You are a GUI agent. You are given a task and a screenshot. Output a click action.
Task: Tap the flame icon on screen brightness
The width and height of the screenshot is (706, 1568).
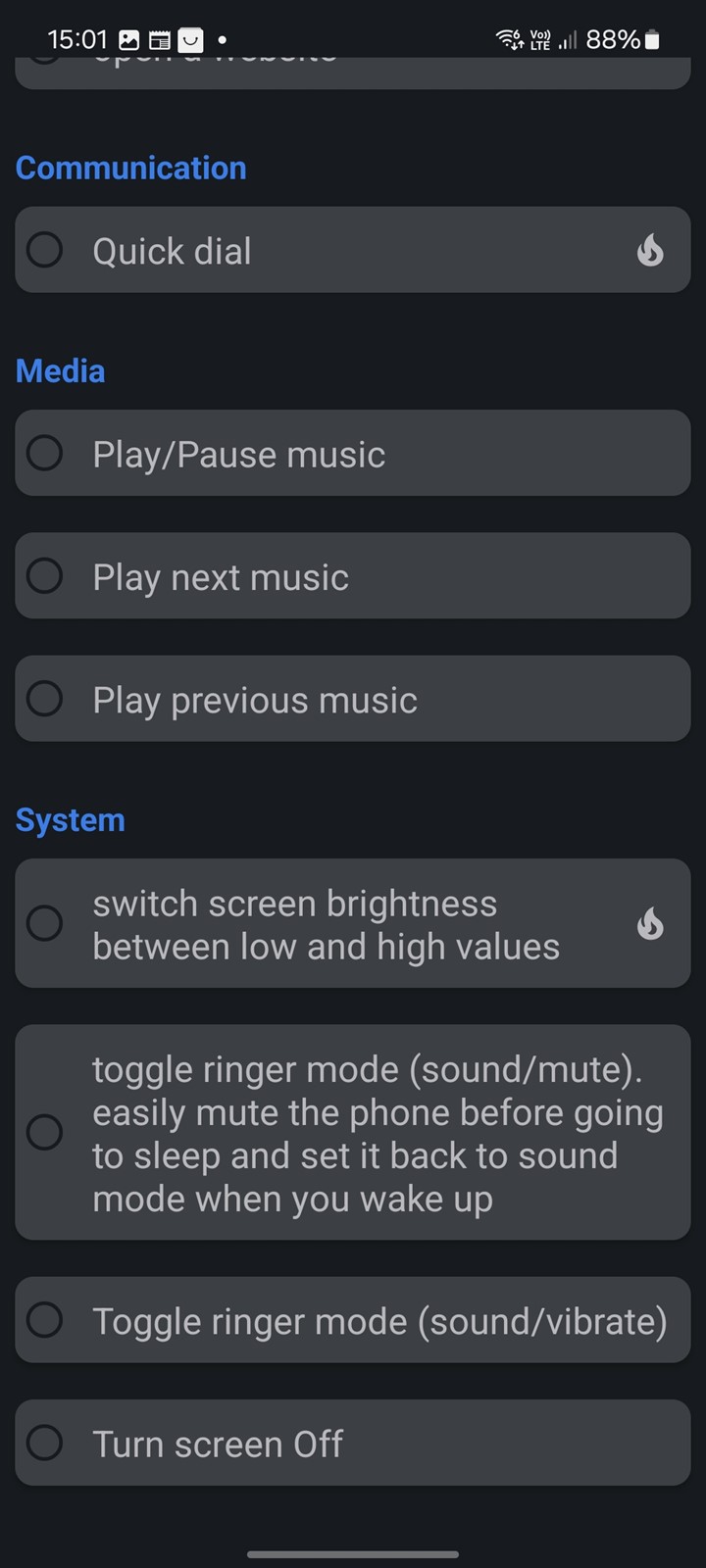pyautogui.click(x=650, y=923)
